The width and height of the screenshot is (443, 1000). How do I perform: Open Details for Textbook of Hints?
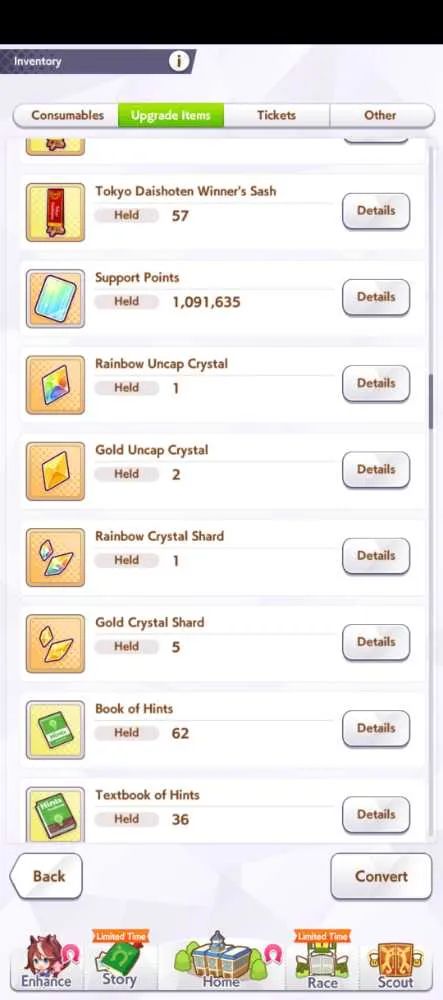pos(376,814)
